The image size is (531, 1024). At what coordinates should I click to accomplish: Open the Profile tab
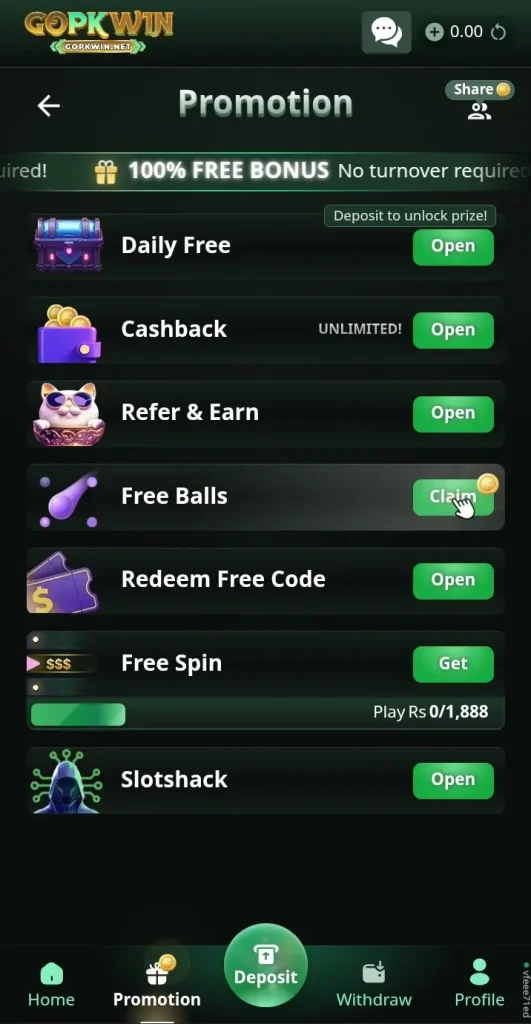tap(479, 985)
